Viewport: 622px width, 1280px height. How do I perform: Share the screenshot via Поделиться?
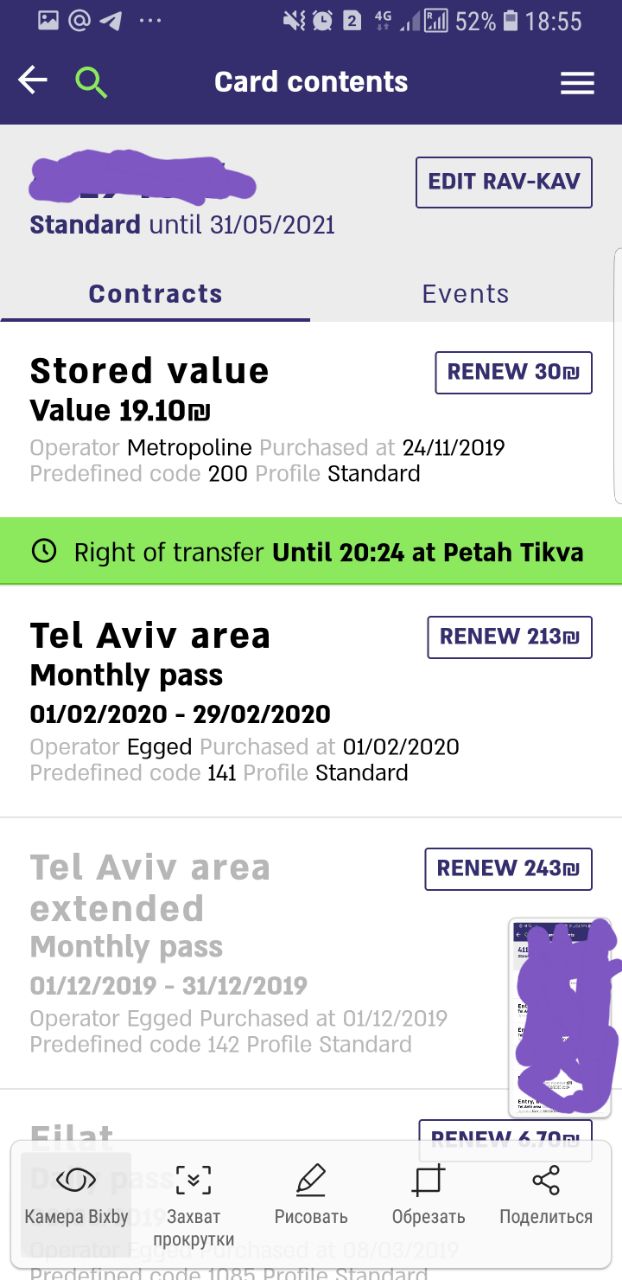(x=546, y=1196)
